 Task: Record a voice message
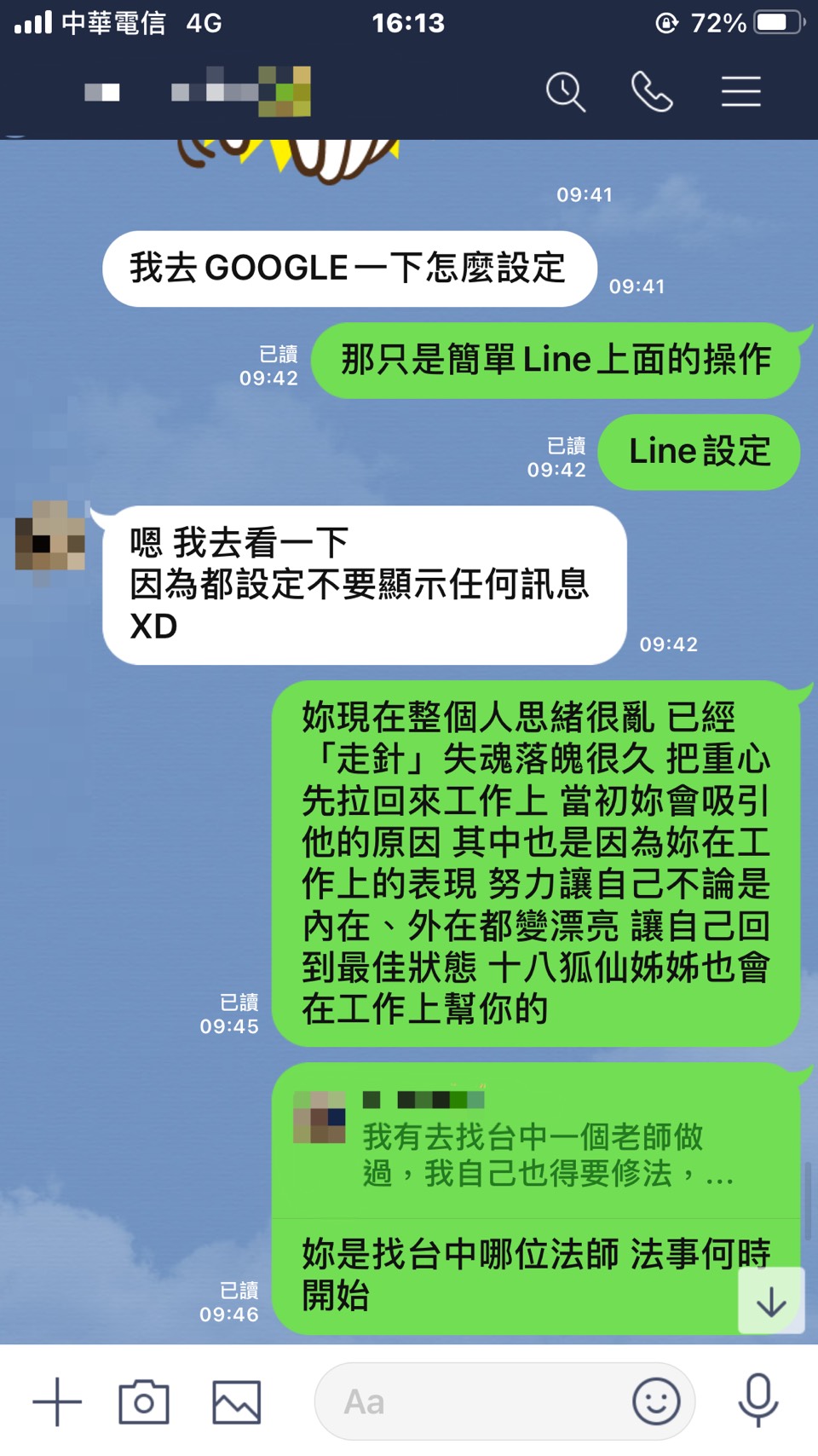(758, 1401)
